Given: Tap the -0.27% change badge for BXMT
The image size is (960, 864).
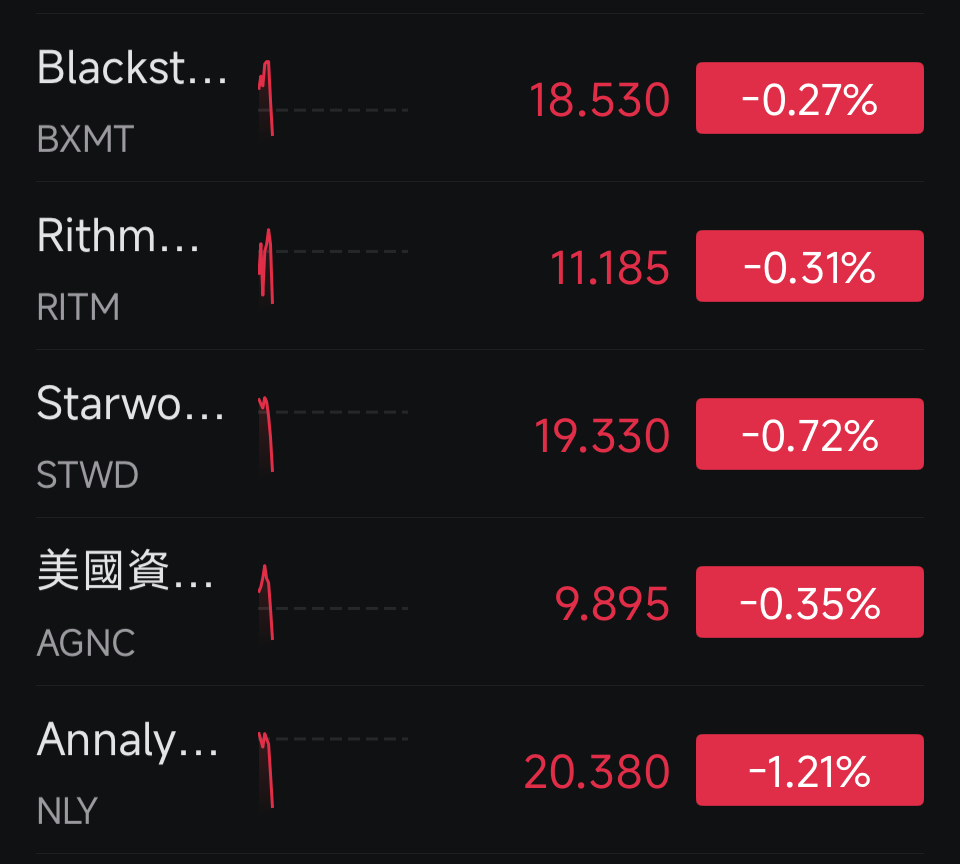Looking at the screenshot, I should pos(809,98).
